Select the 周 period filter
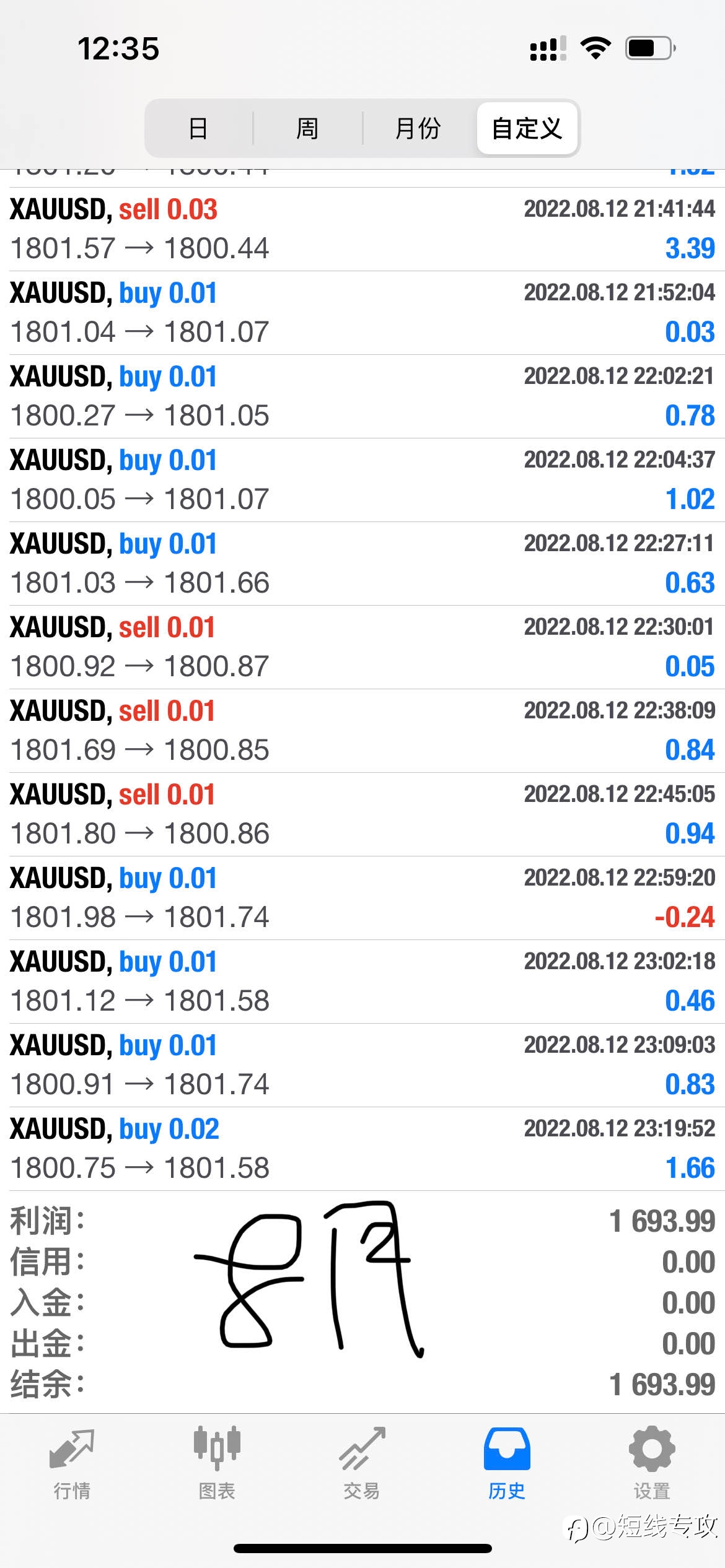The height and width of the screenshot is (1568, 725). [x=307, y=128]
